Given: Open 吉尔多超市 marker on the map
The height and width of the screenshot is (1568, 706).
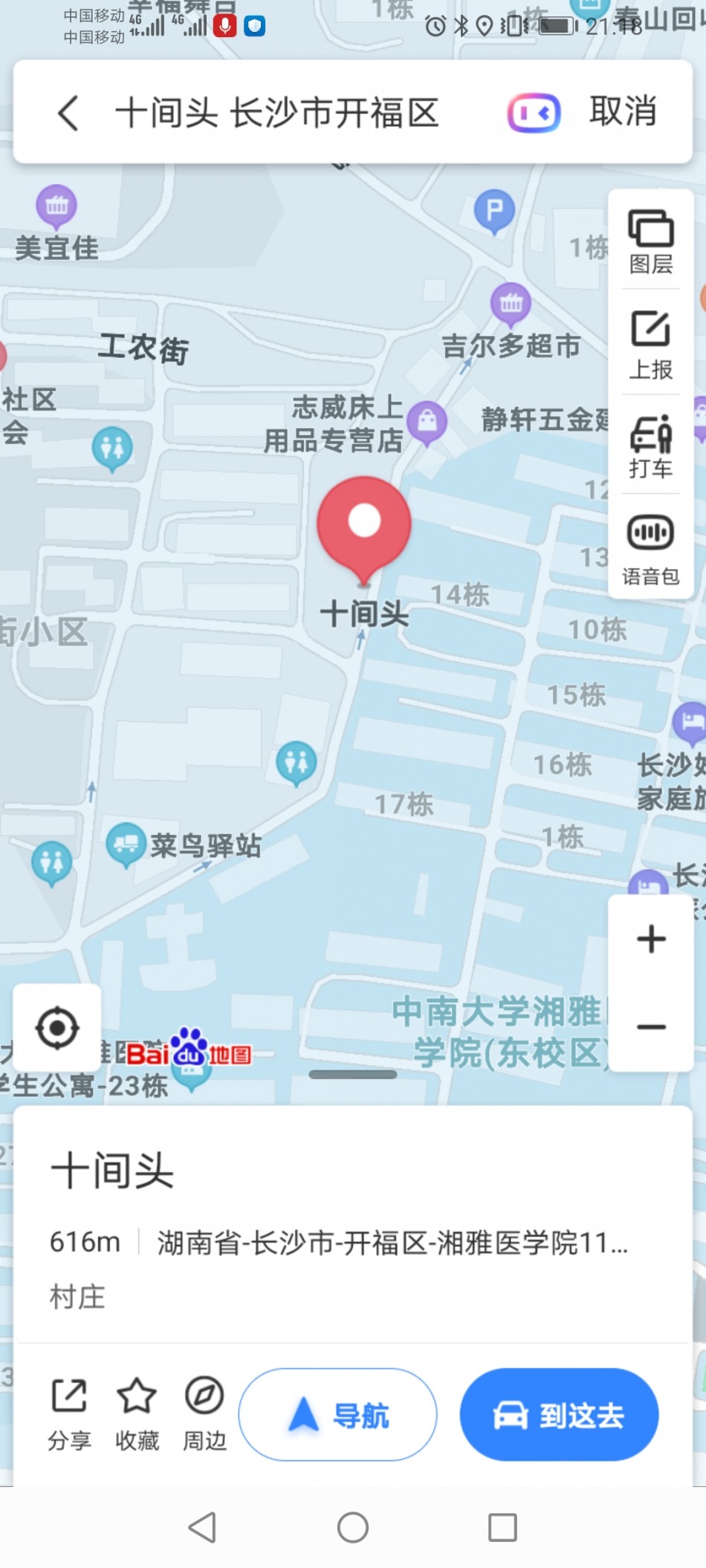Looking at the screenshot, I should tap(511, 305).
